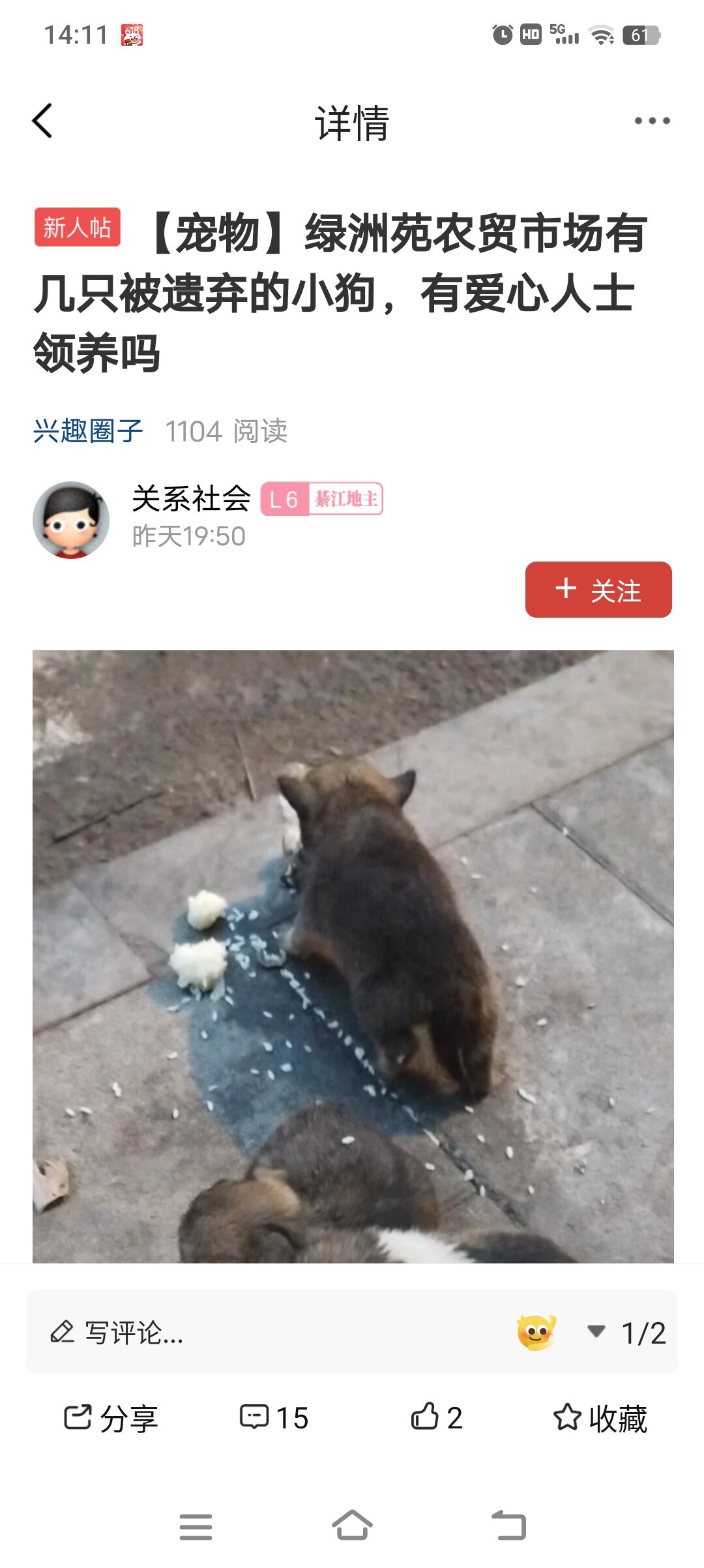Go back from the 详情 page

(42, 121)
